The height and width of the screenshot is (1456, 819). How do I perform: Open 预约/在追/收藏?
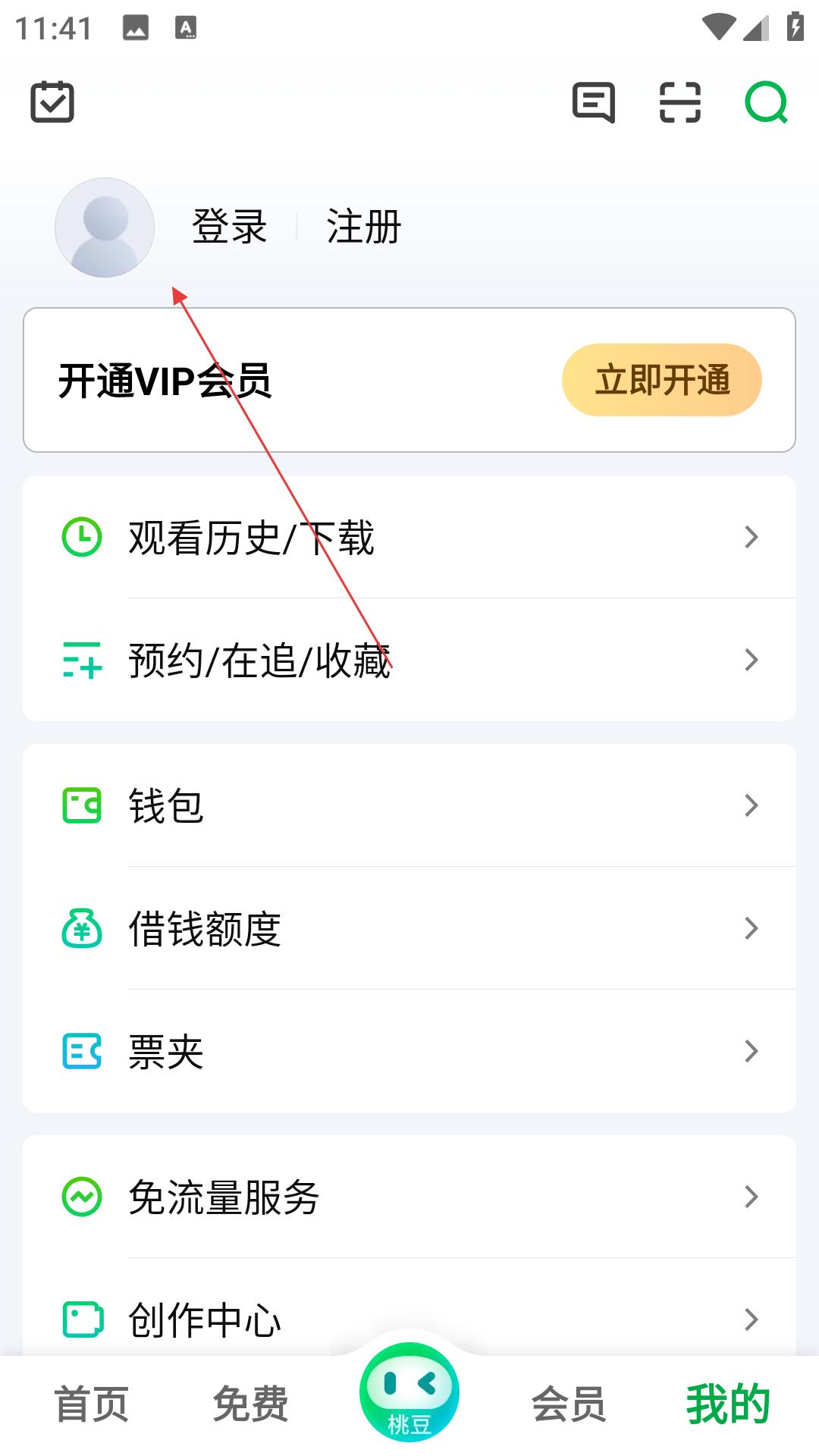[409, 660]
